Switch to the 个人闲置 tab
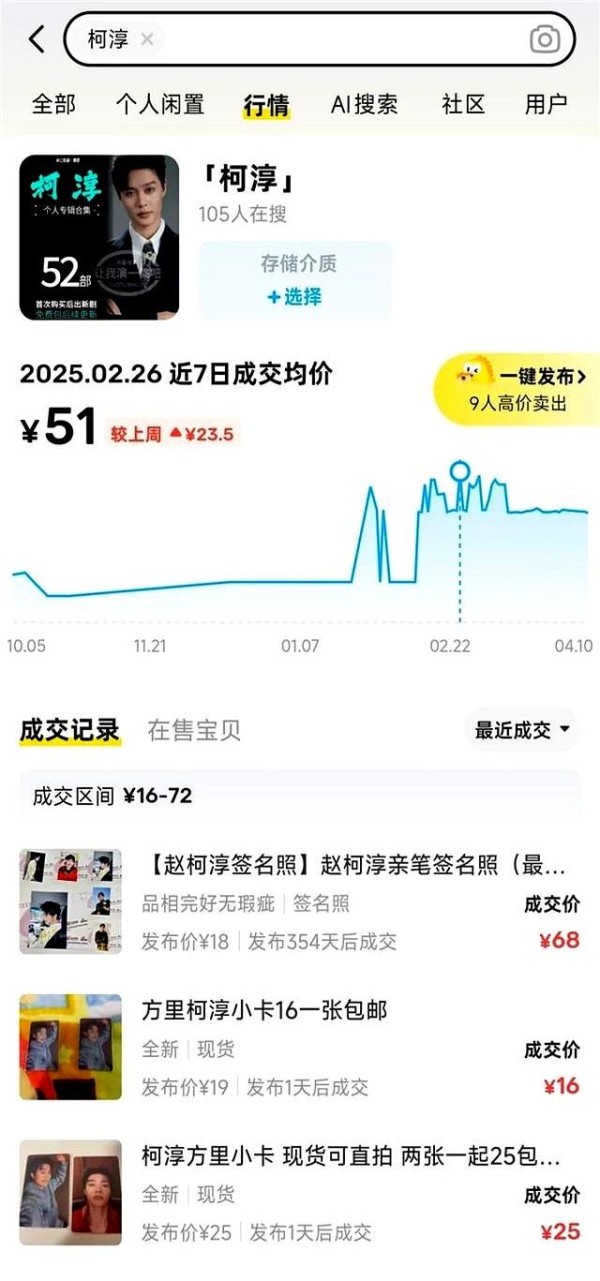The height and width of the screenshot is (1281, 600). coord(160,103)
